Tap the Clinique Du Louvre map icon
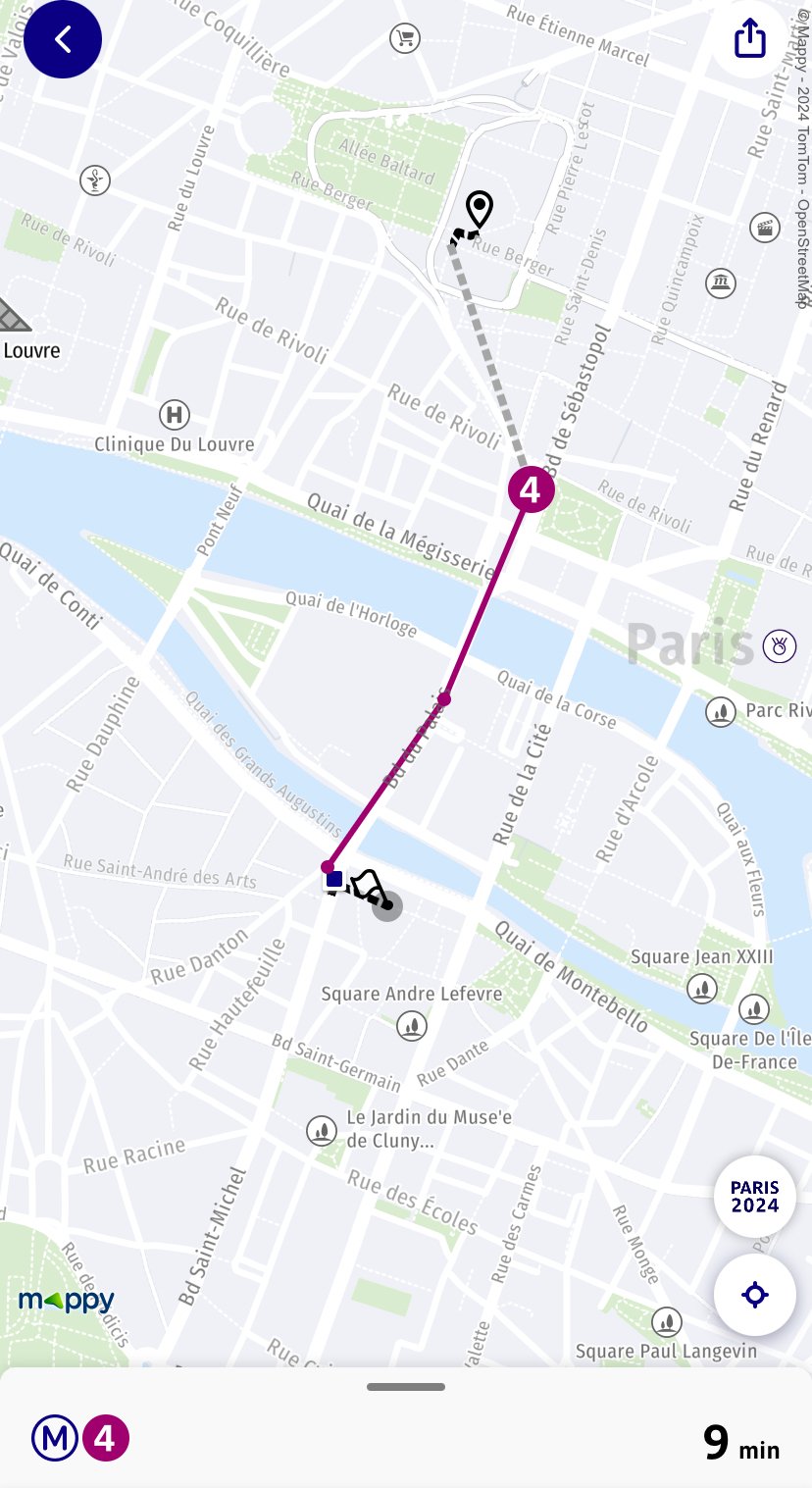 tap(175, 414)
